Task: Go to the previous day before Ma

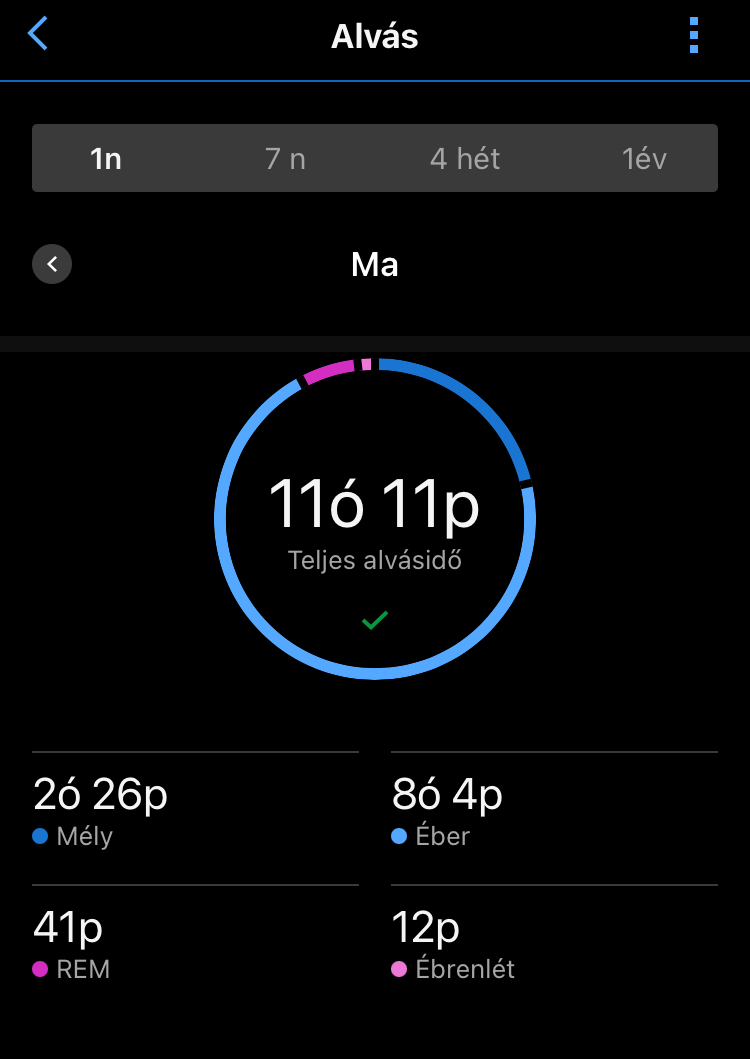Action: pyautogui.click(x=52, y=265)
